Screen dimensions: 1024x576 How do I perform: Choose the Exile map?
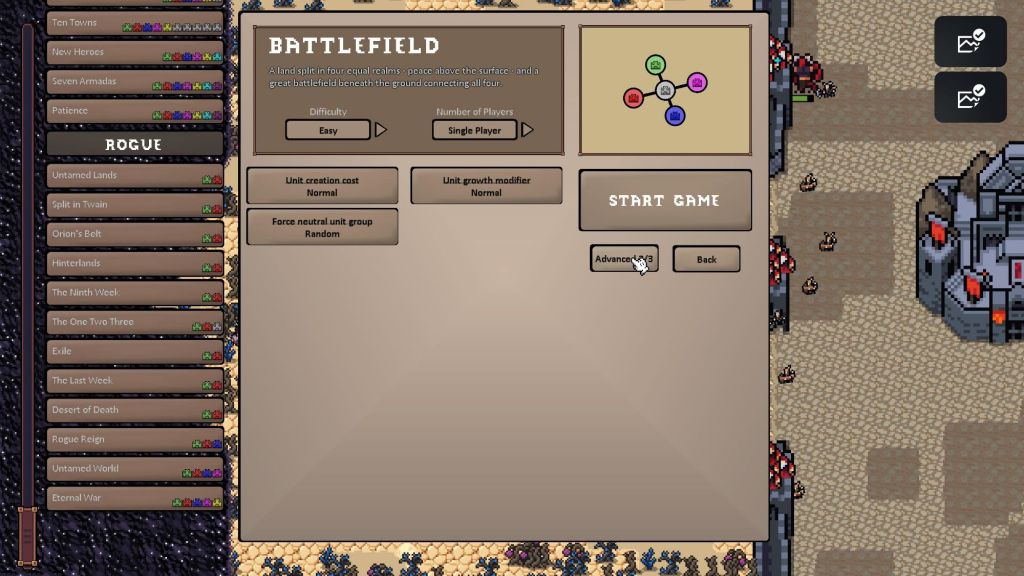coord(135,351)
